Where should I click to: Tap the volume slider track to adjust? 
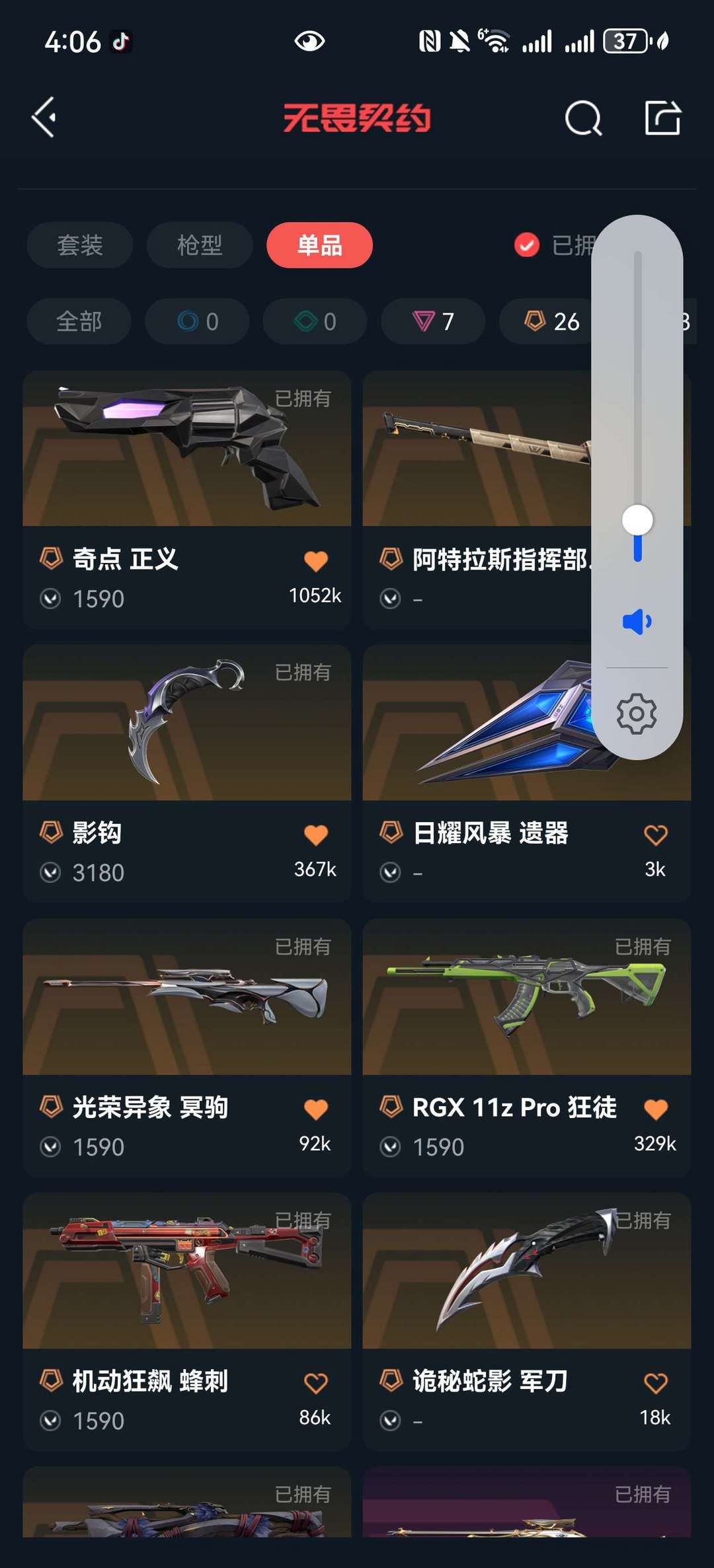637,396
